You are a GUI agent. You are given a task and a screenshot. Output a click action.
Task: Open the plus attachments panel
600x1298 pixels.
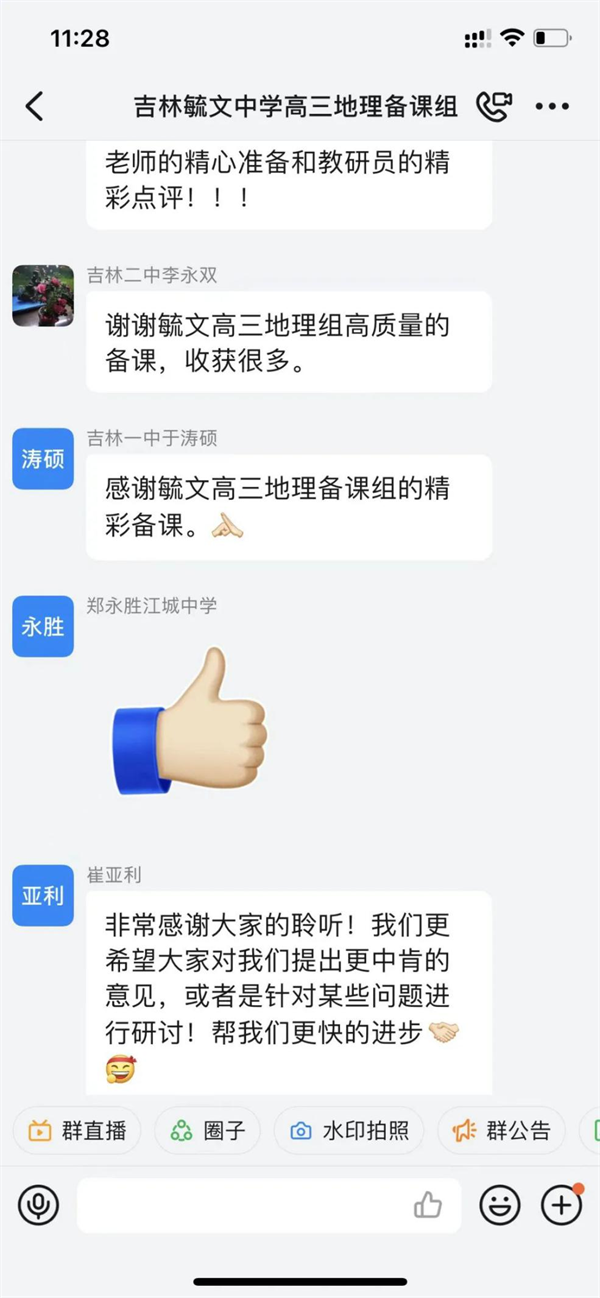561,1205
